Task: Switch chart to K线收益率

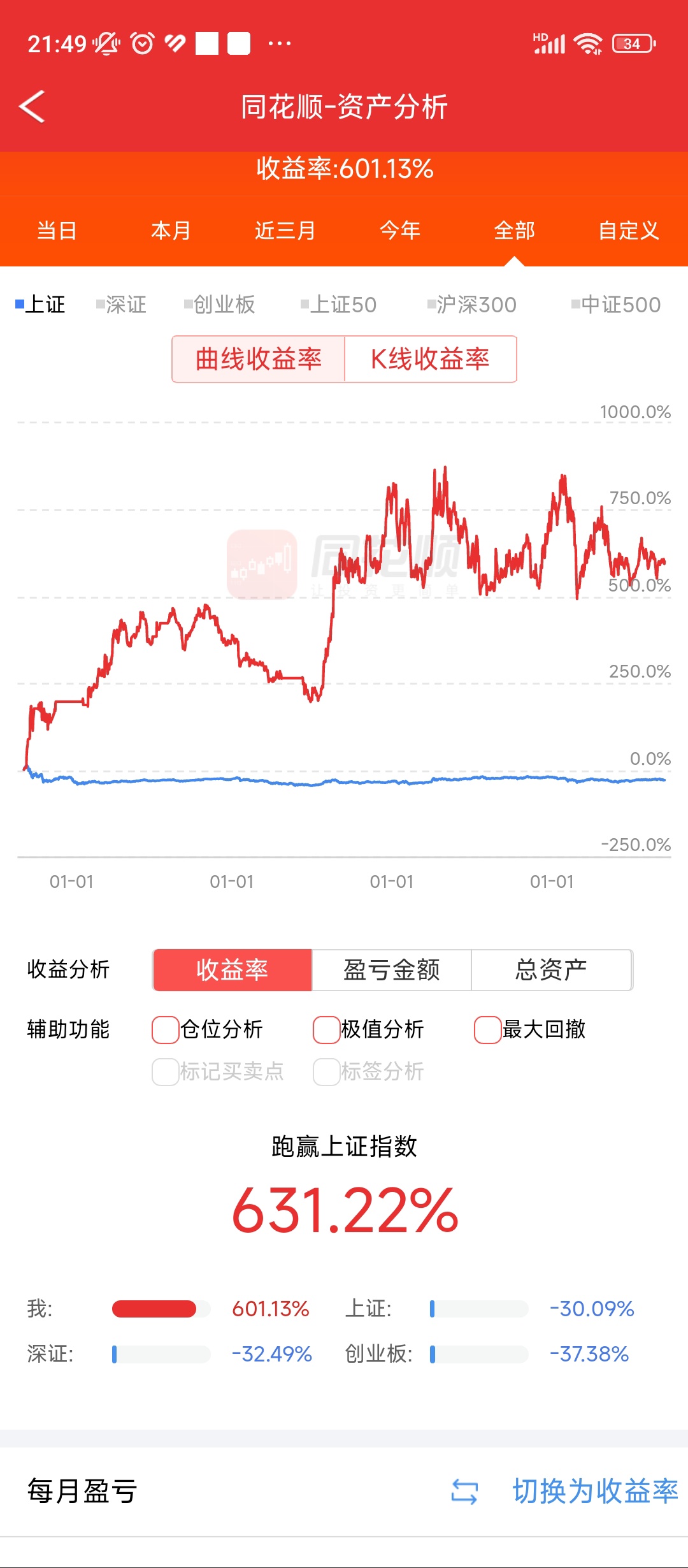Action: [x=430, y=359]
